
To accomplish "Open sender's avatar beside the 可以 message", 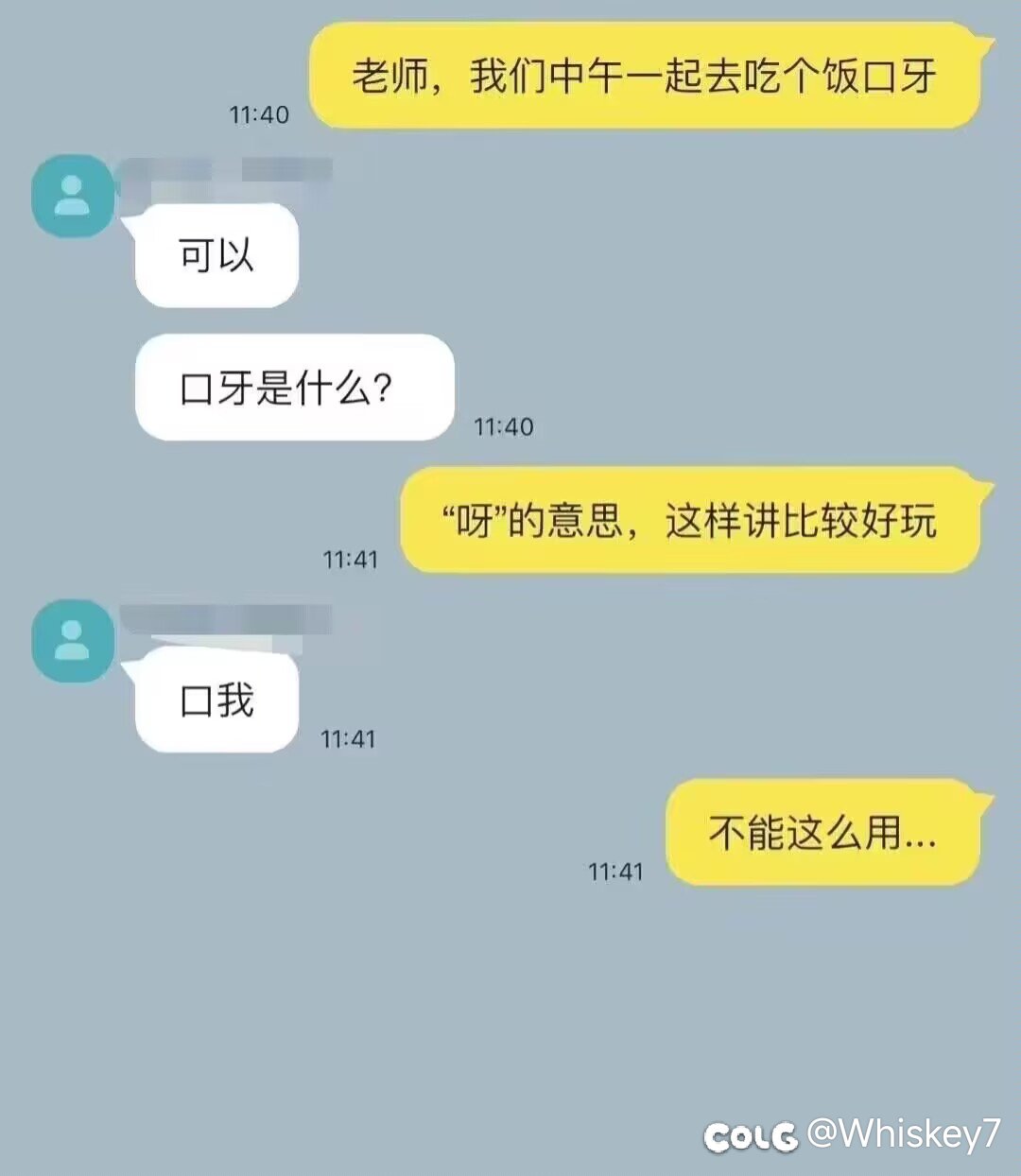I will (x=72, y=197).
